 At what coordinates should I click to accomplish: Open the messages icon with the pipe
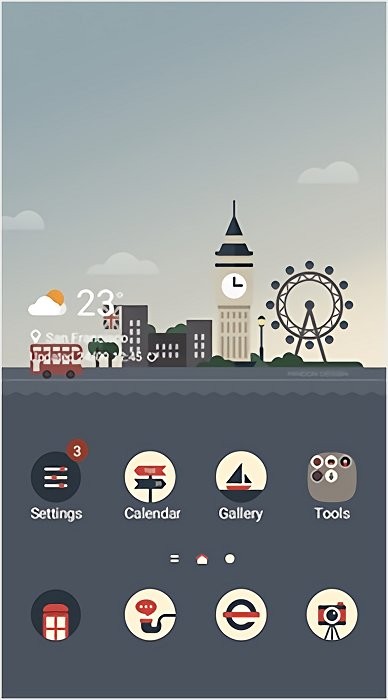(x=150, y=615)
